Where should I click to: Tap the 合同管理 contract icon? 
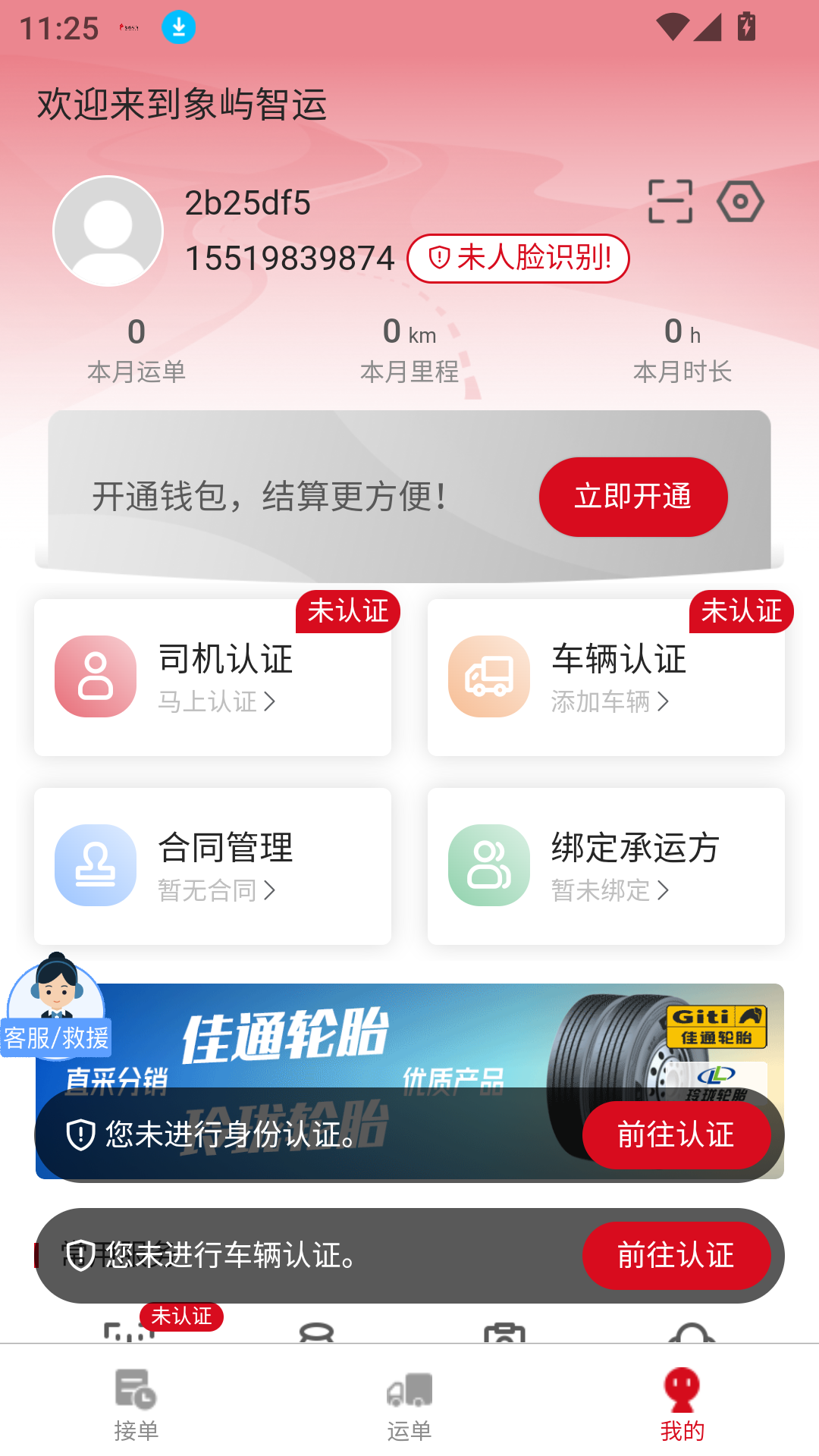click(x=95, y=865)
